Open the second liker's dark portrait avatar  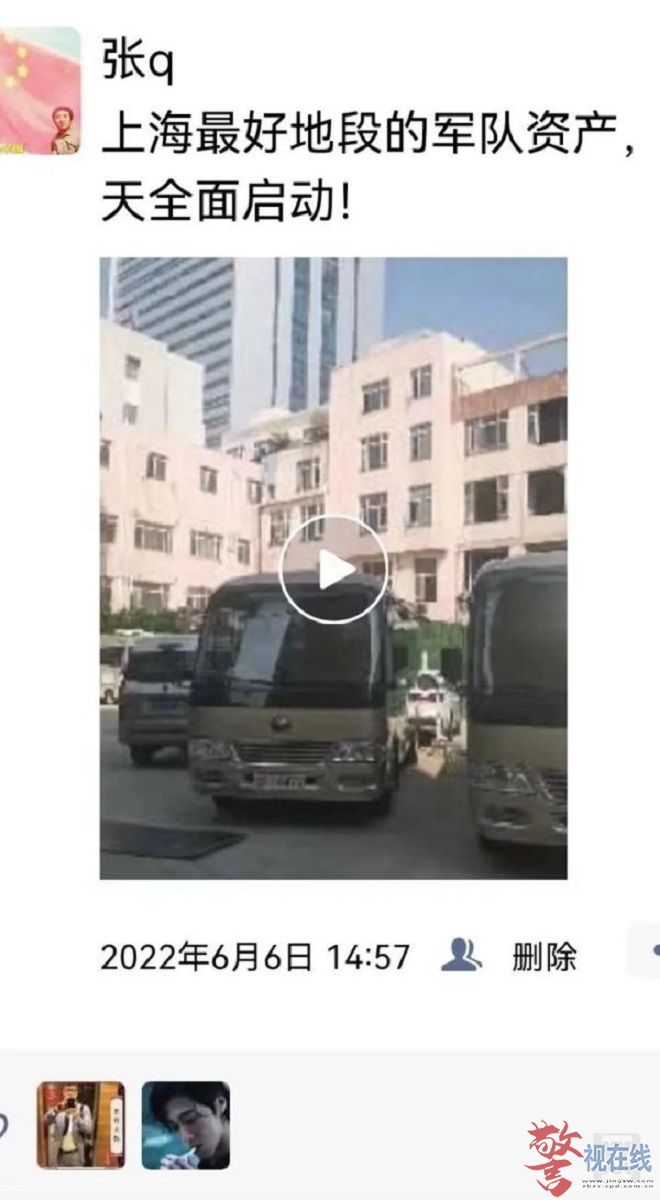click(186, 1125)
